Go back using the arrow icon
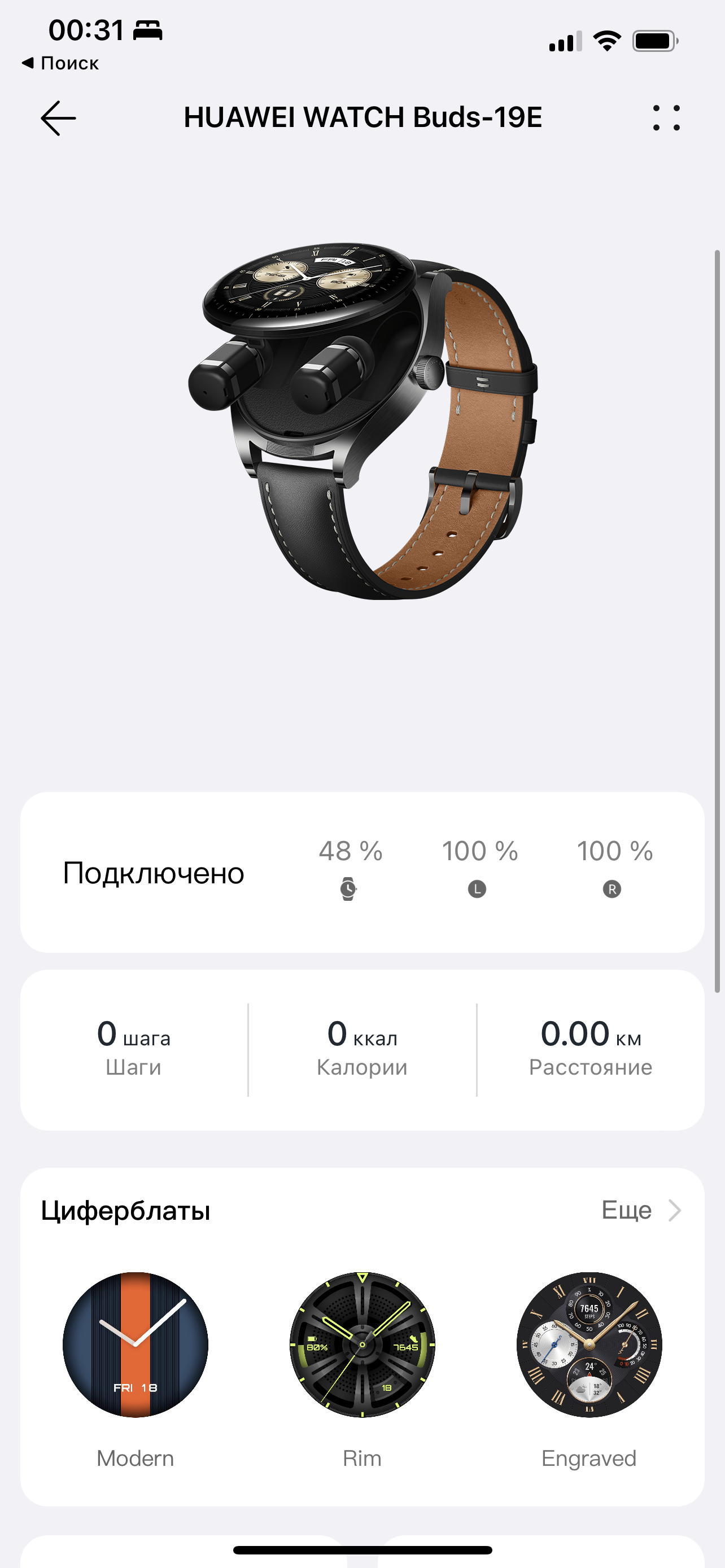The width and height of the screenshot is (725, 1568). (x=58, y=118)
